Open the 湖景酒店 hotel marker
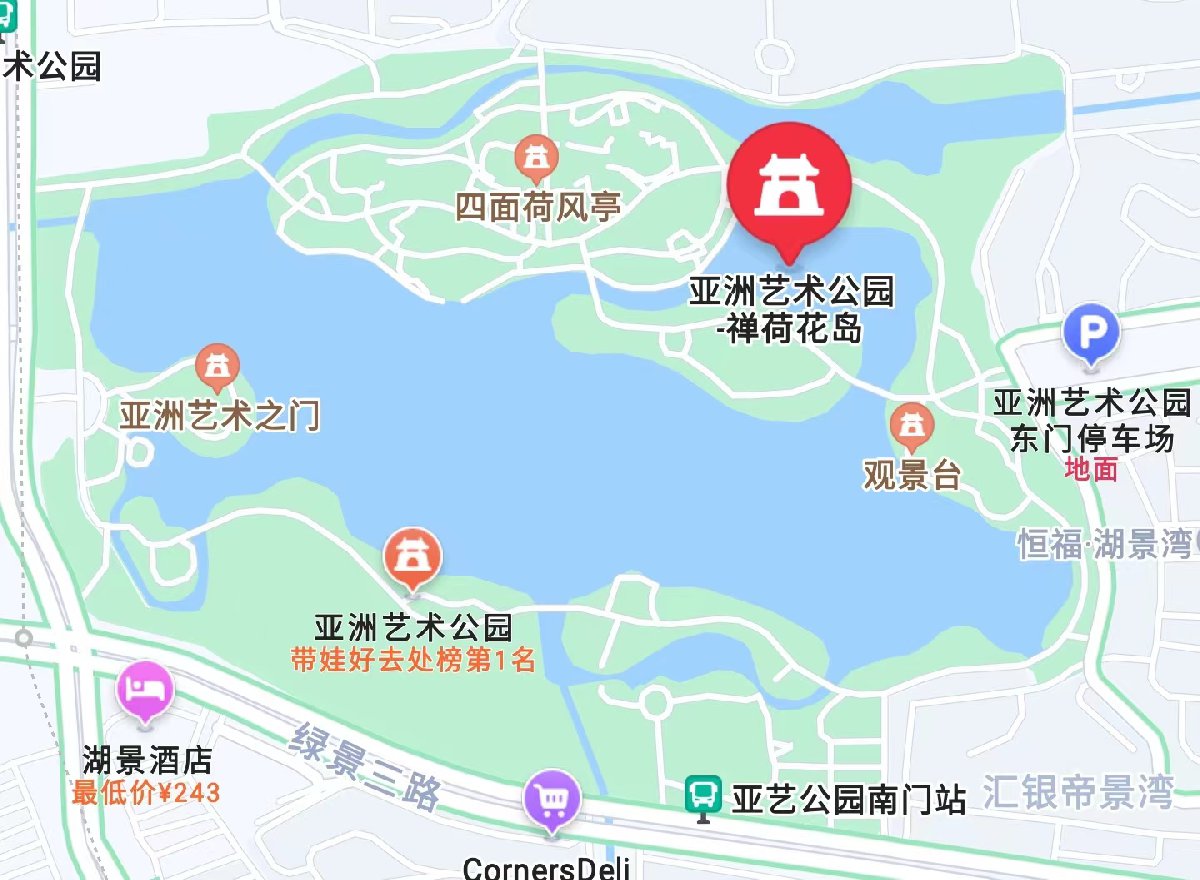The width and height of the screenshot is (1200, 880). coord(146,691)
